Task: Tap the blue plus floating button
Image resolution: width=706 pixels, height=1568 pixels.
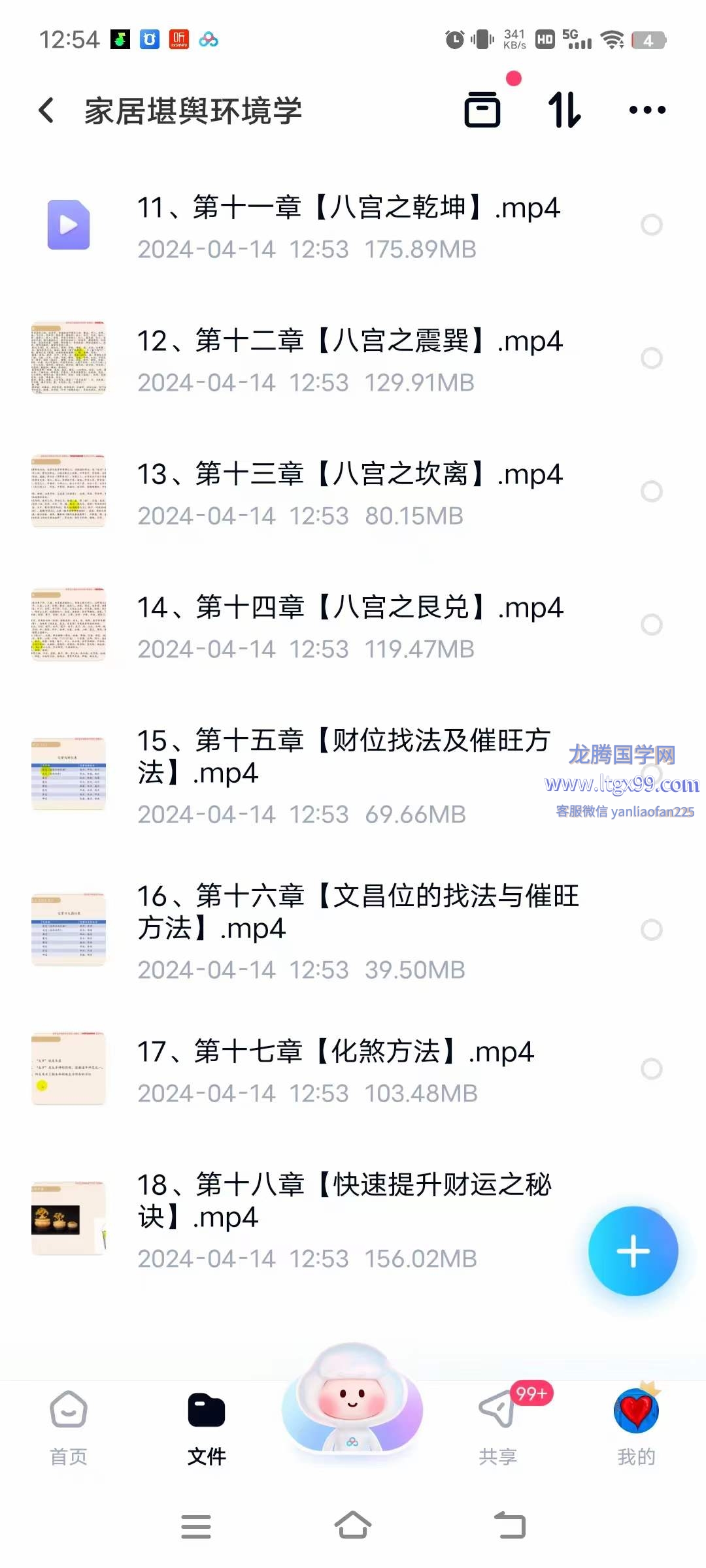Action: pos(633,1251)
